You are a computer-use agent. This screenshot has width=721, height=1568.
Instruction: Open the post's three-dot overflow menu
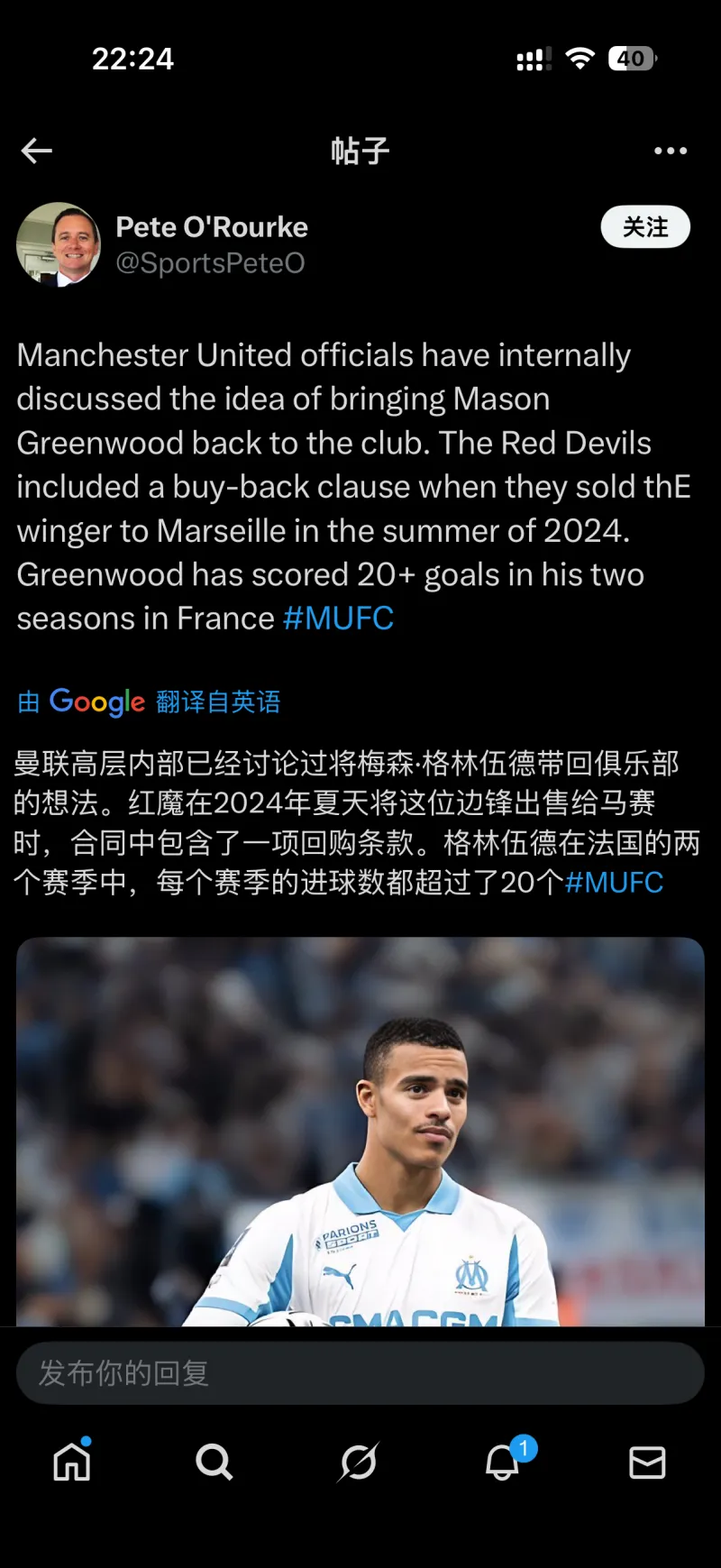click(671, 151)
